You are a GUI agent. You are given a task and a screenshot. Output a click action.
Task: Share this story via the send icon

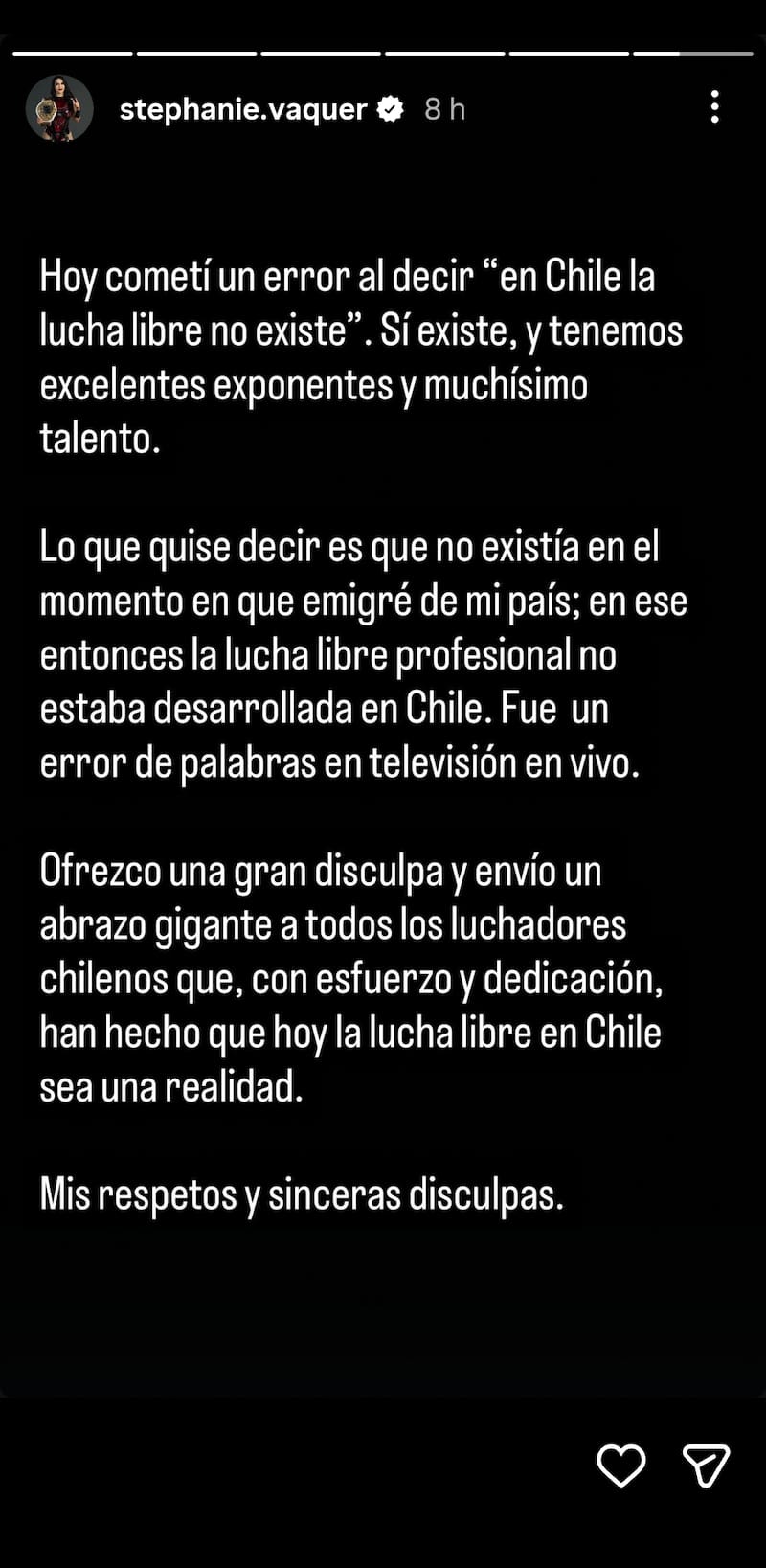coord(707,1466)
